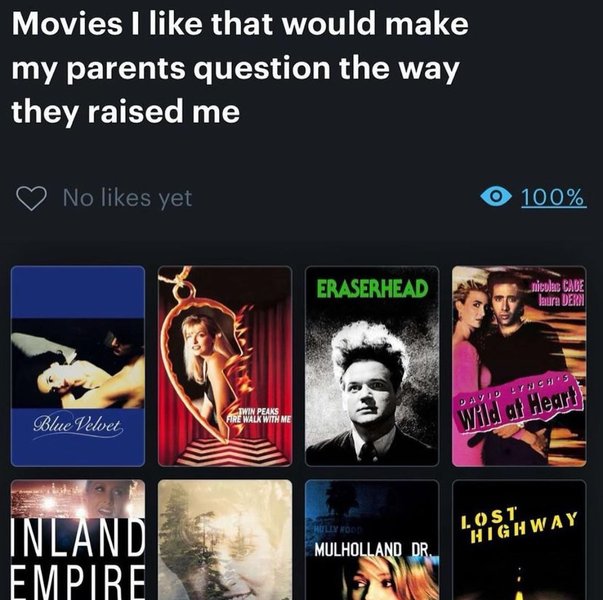This screenshot has width=603, height=600.
Task: Open the Inland Empire poster
Action: [78, 540]
